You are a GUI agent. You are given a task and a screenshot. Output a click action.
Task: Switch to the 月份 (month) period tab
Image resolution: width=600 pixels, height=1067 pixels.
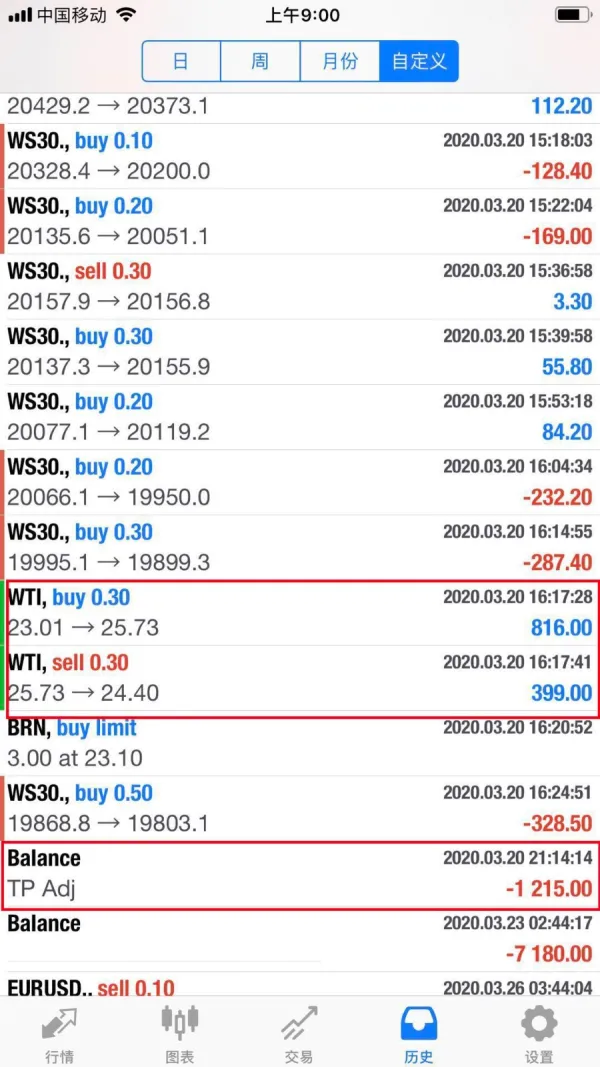click(x=340, y=61)
